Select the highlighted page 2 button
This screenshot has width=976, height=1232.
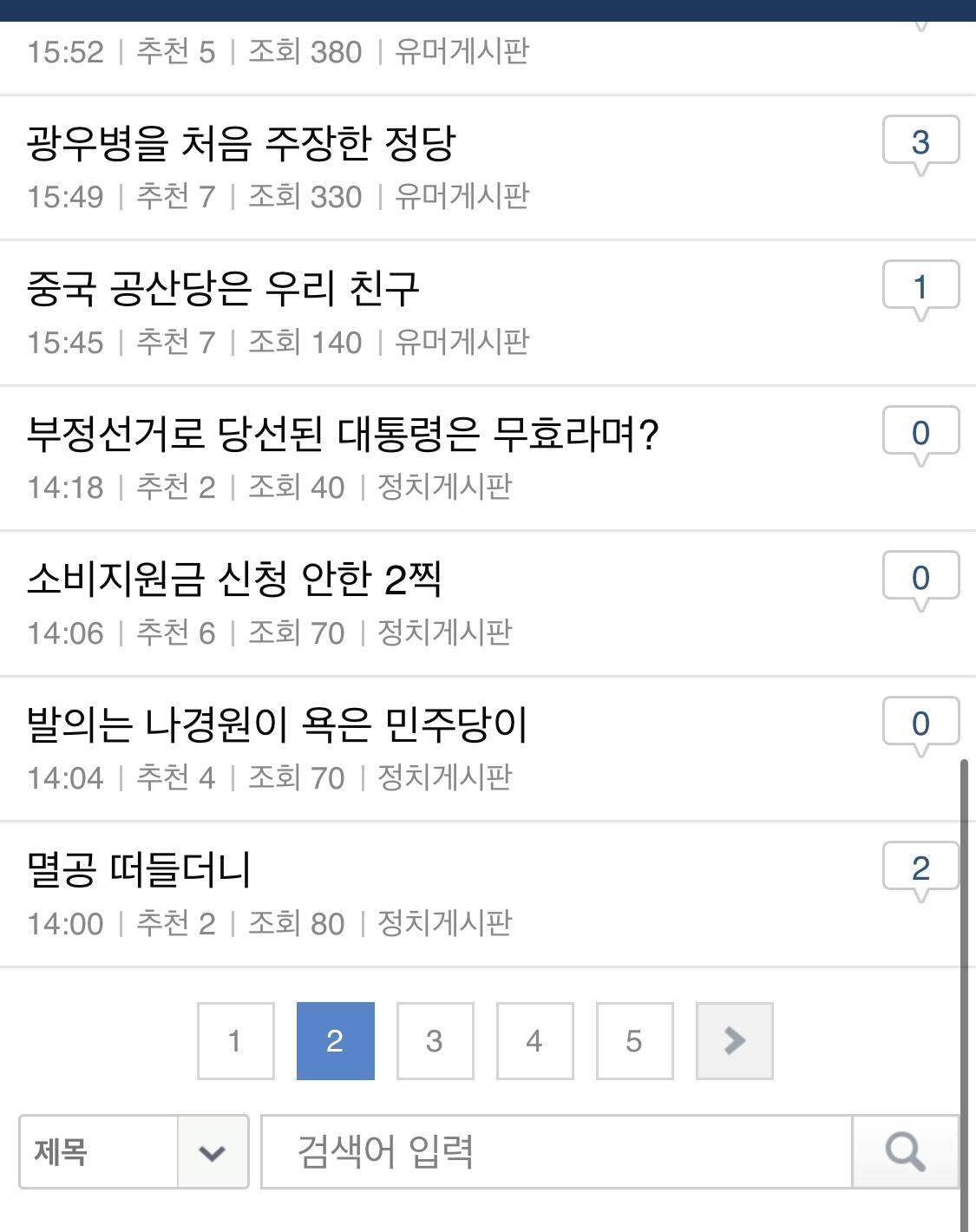(335, 1041)
